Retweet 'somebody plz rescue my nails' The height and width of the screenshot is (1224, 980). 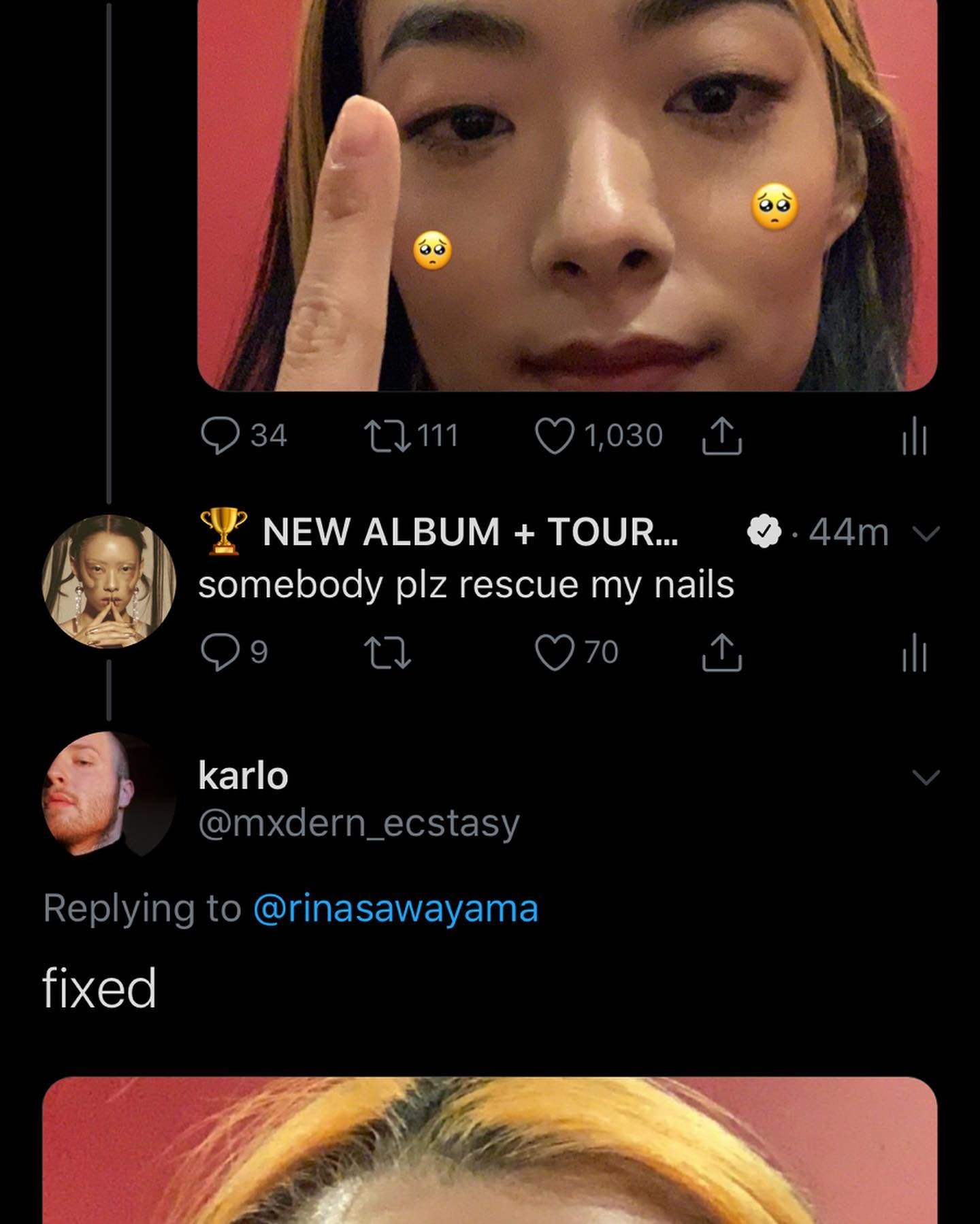coord(387,652)
